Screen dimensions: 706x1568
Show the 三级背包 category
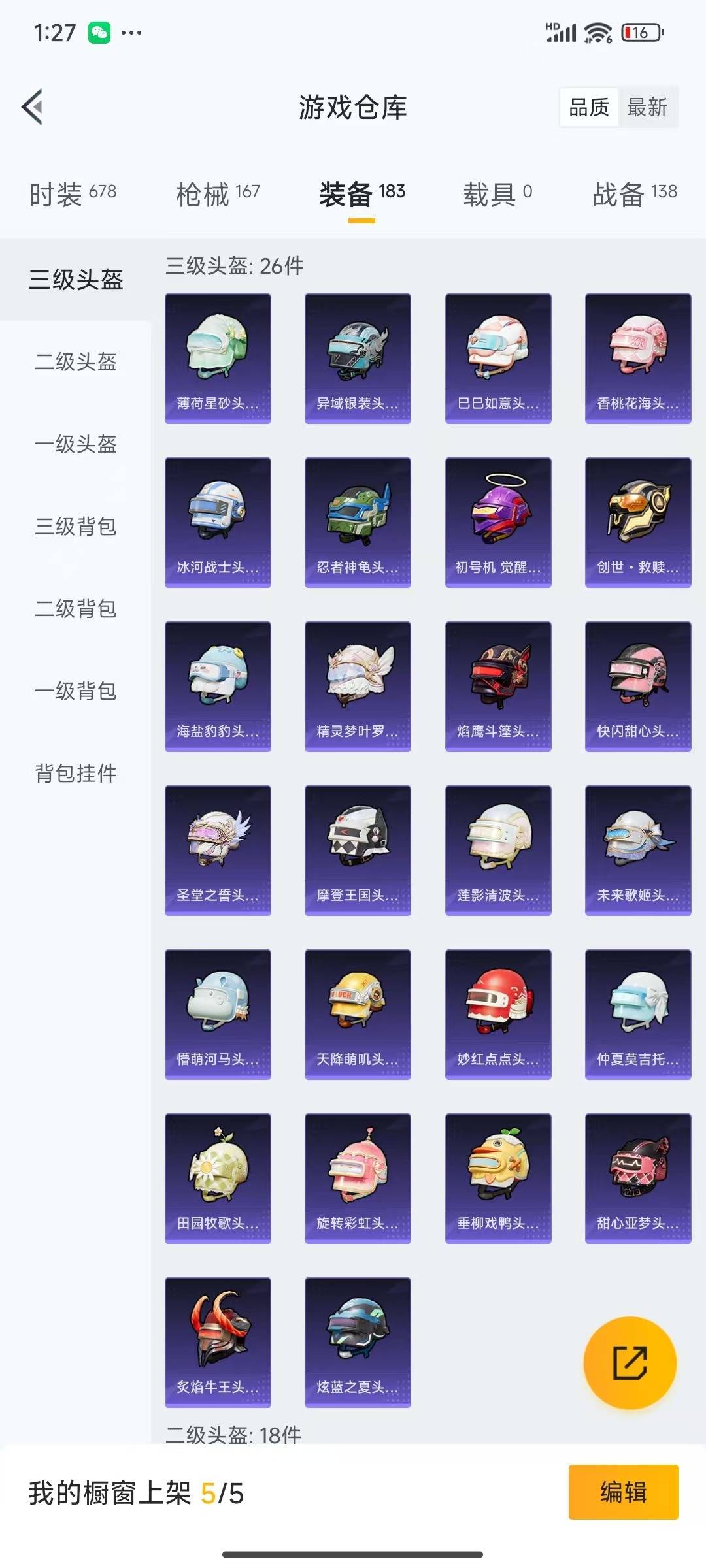(76, 527)
